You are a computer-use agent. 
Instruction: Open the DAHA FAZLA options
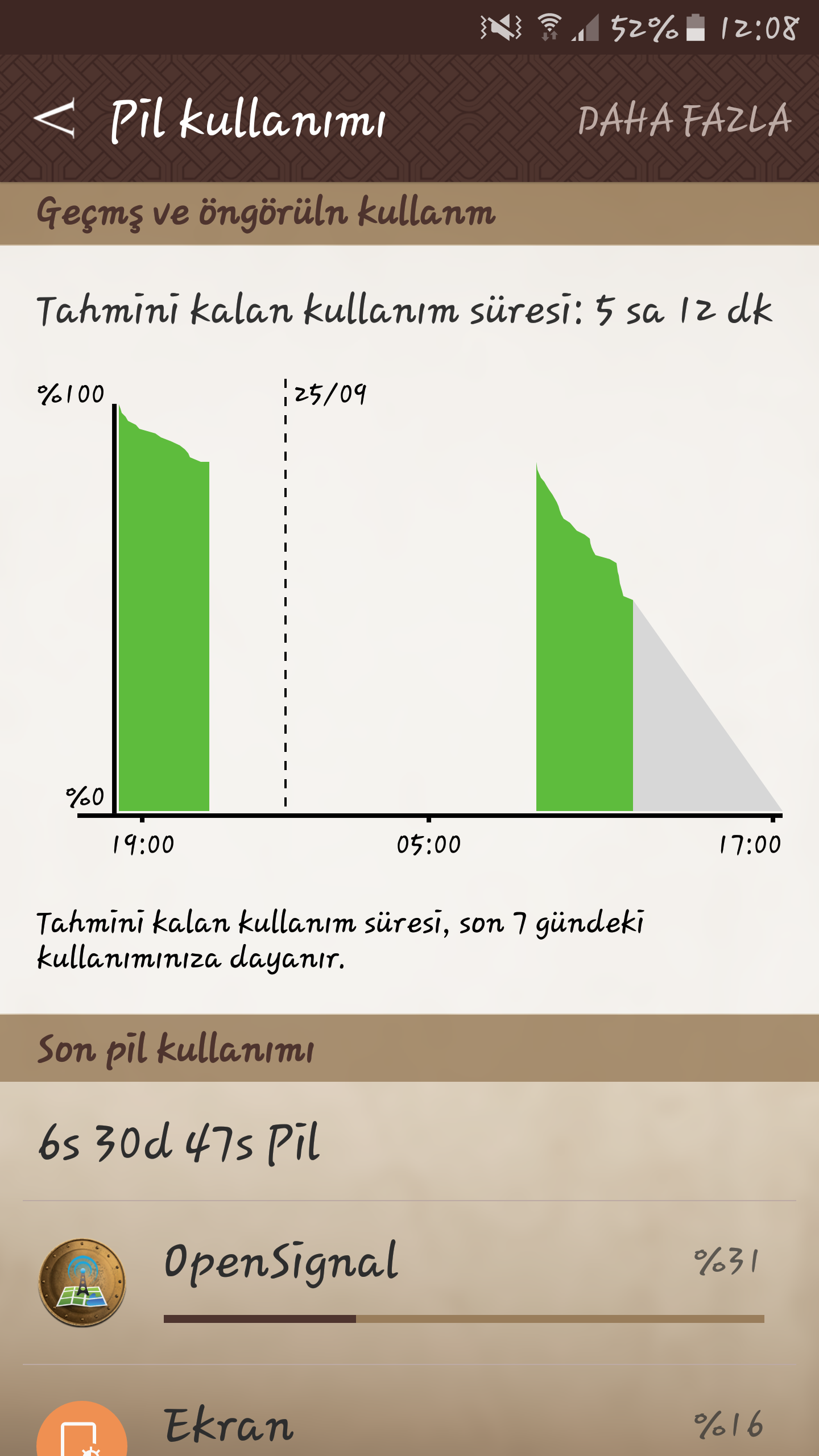(684, 120)
